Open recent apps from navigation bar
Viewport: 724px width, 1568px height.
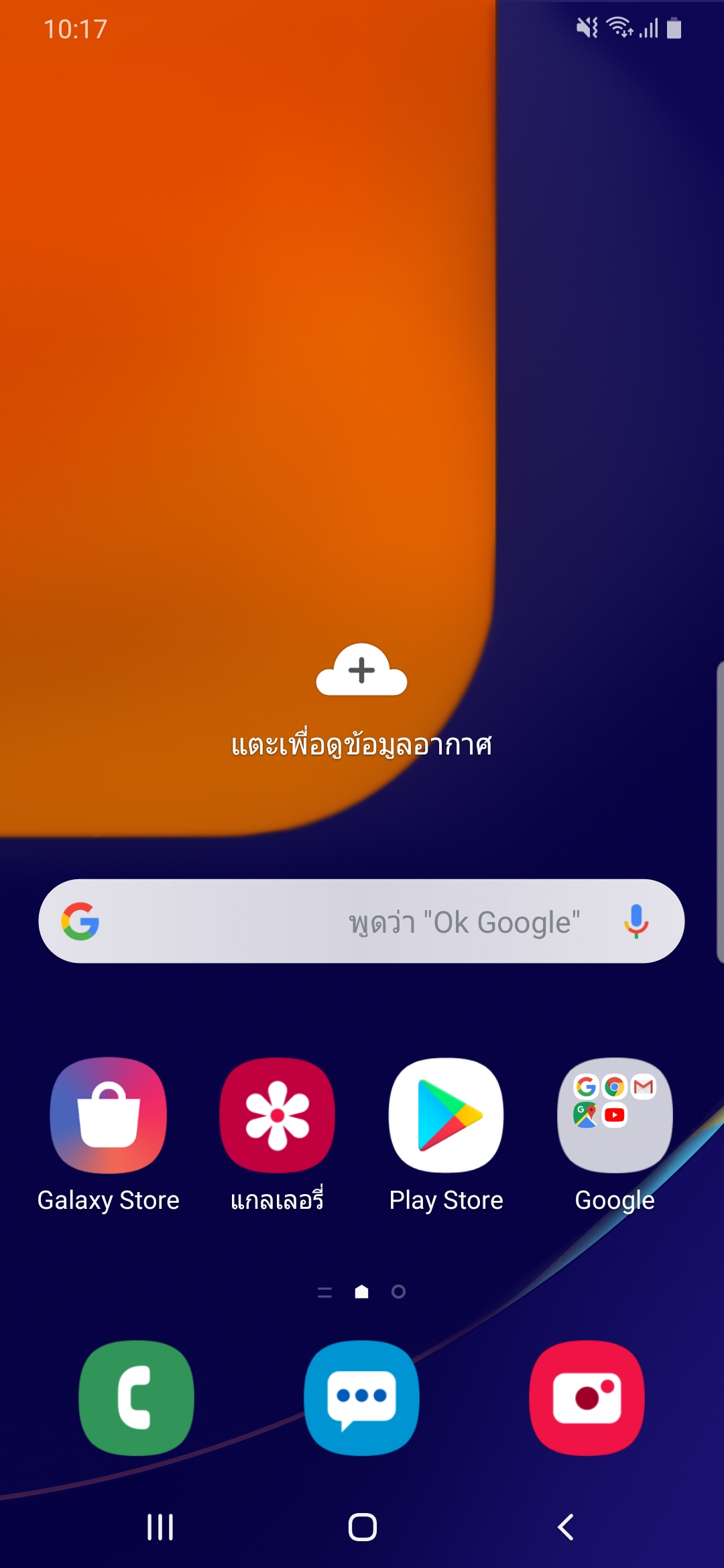[160, 1527]
